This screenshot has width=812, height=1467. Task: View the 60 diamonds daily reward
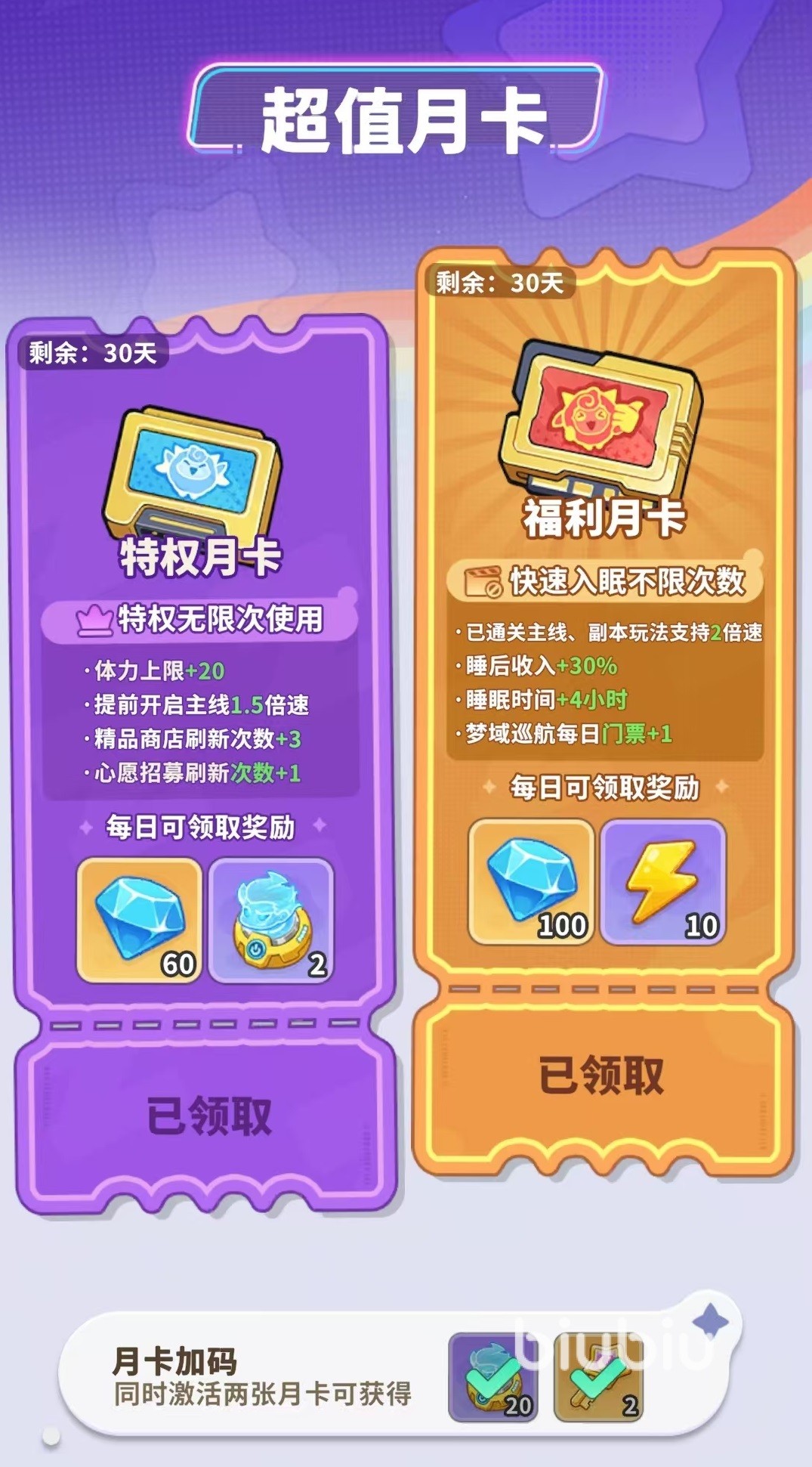[140, 920]
